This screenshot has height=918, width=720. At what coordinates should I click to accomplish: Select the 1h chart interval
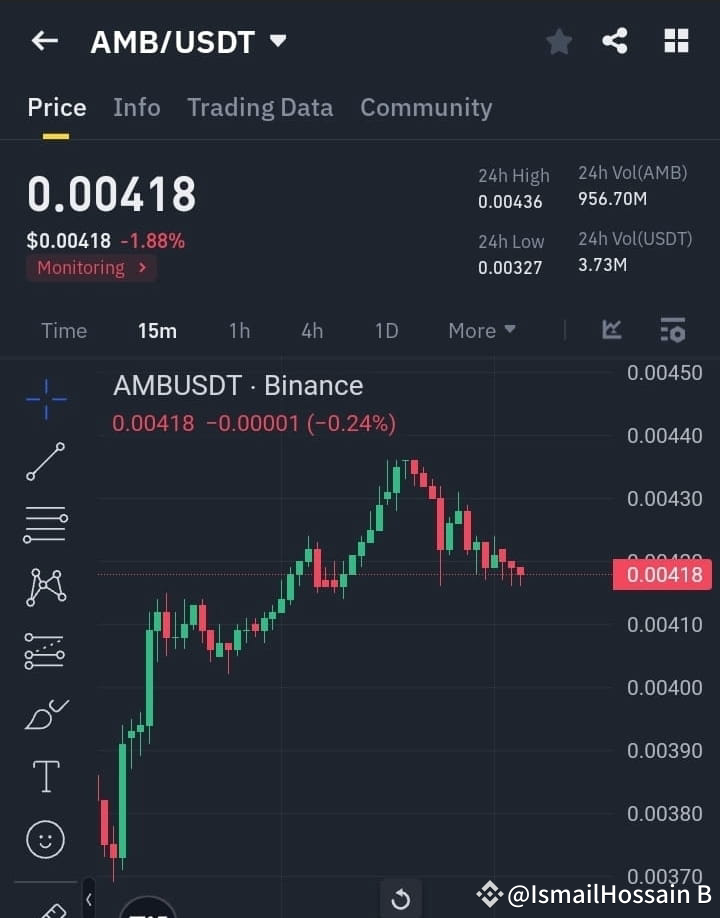239,330
